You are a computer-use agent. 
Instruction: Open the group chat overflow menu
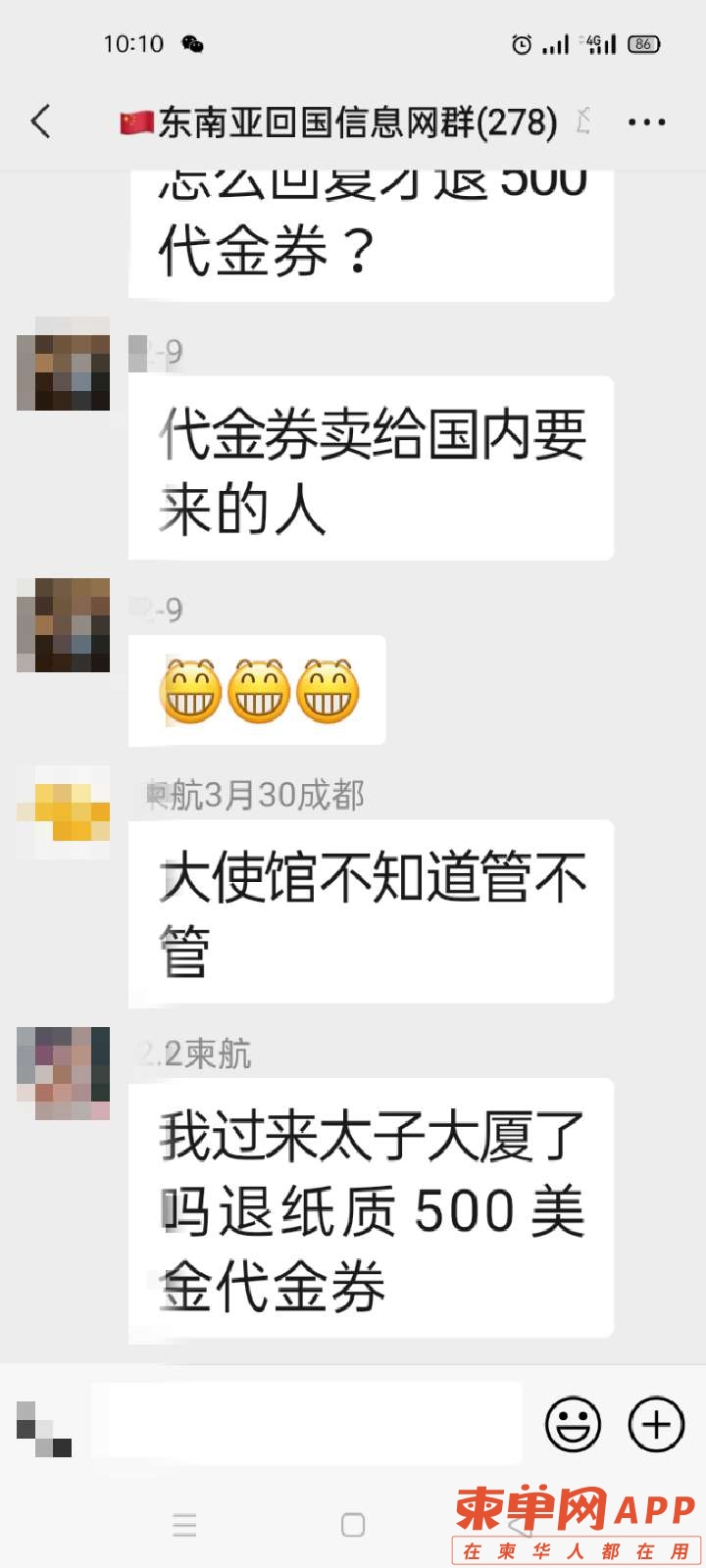pos(646,122)
